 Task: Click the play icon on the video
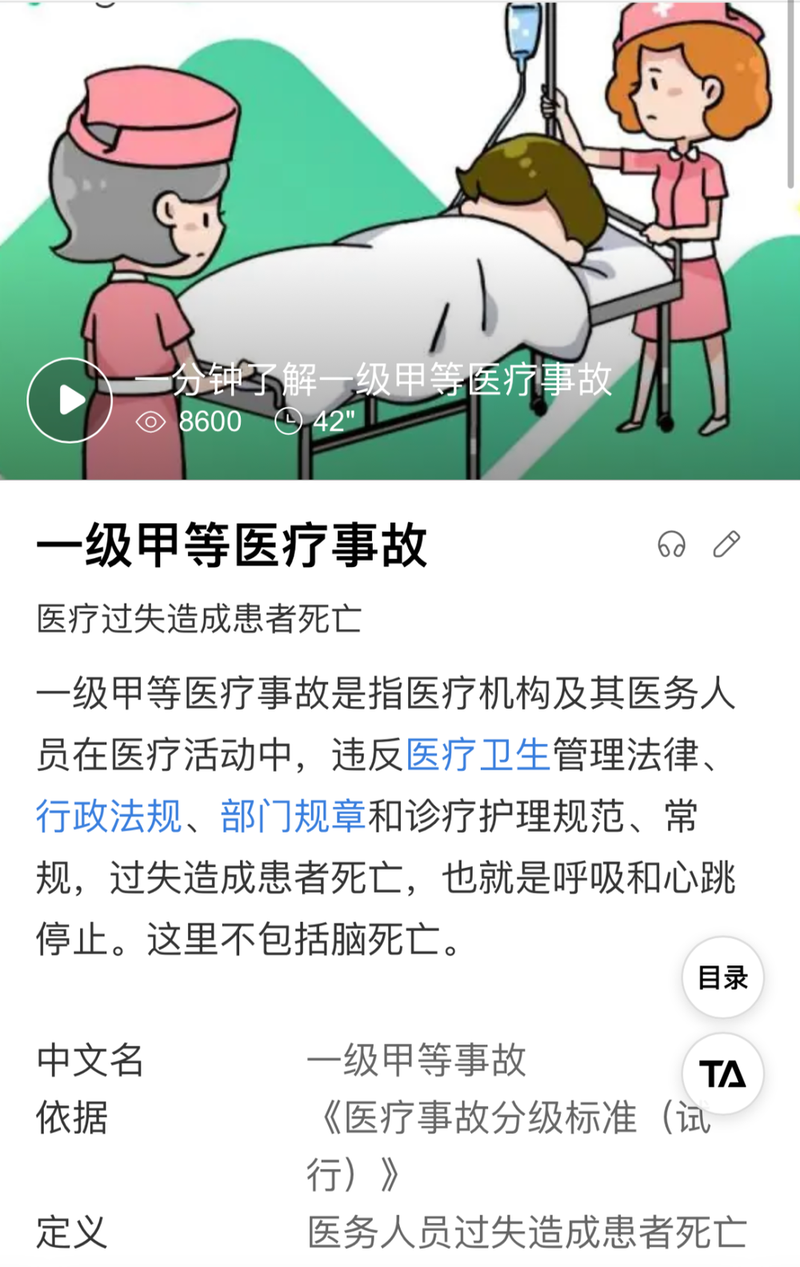point(70,398)
